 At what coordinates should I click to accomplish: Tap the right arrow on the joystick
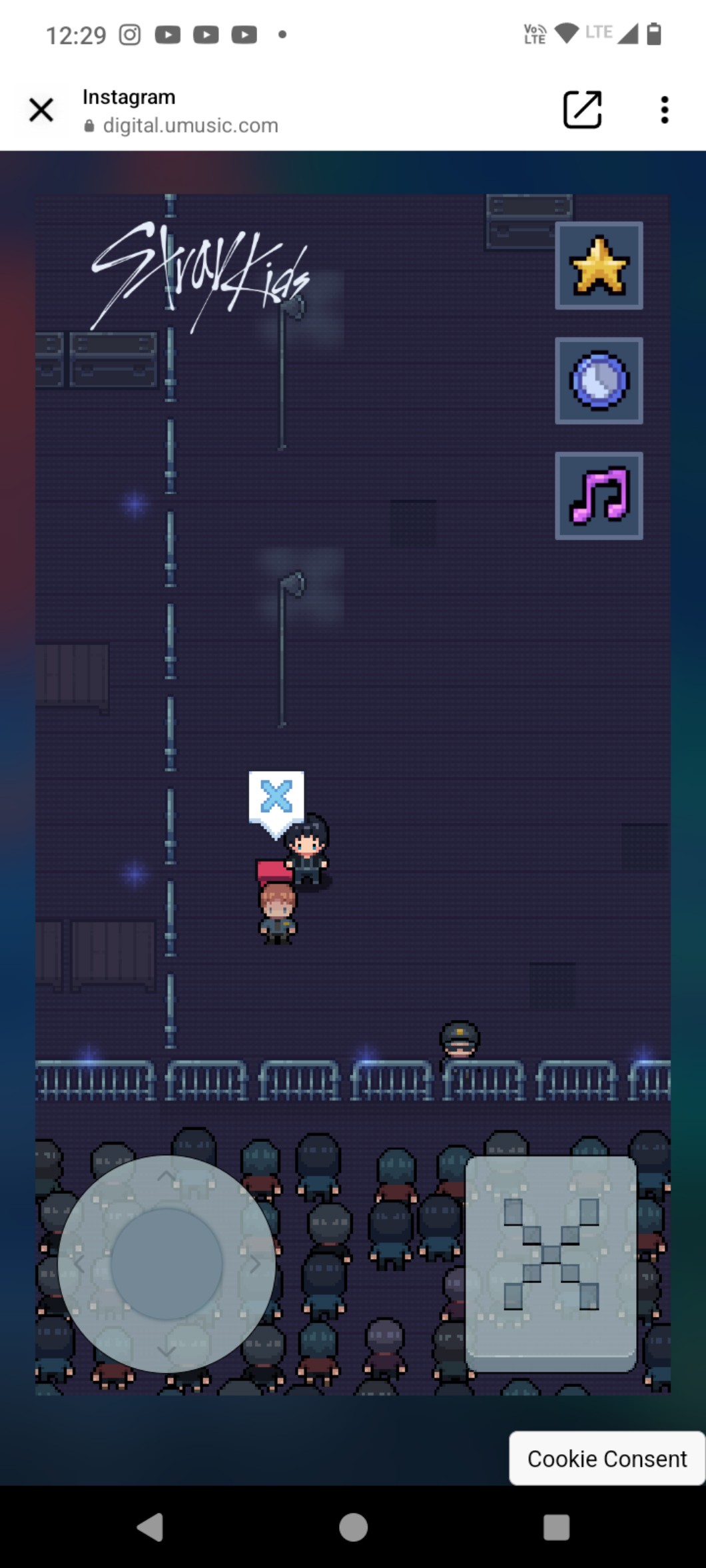pos(254,1264)
